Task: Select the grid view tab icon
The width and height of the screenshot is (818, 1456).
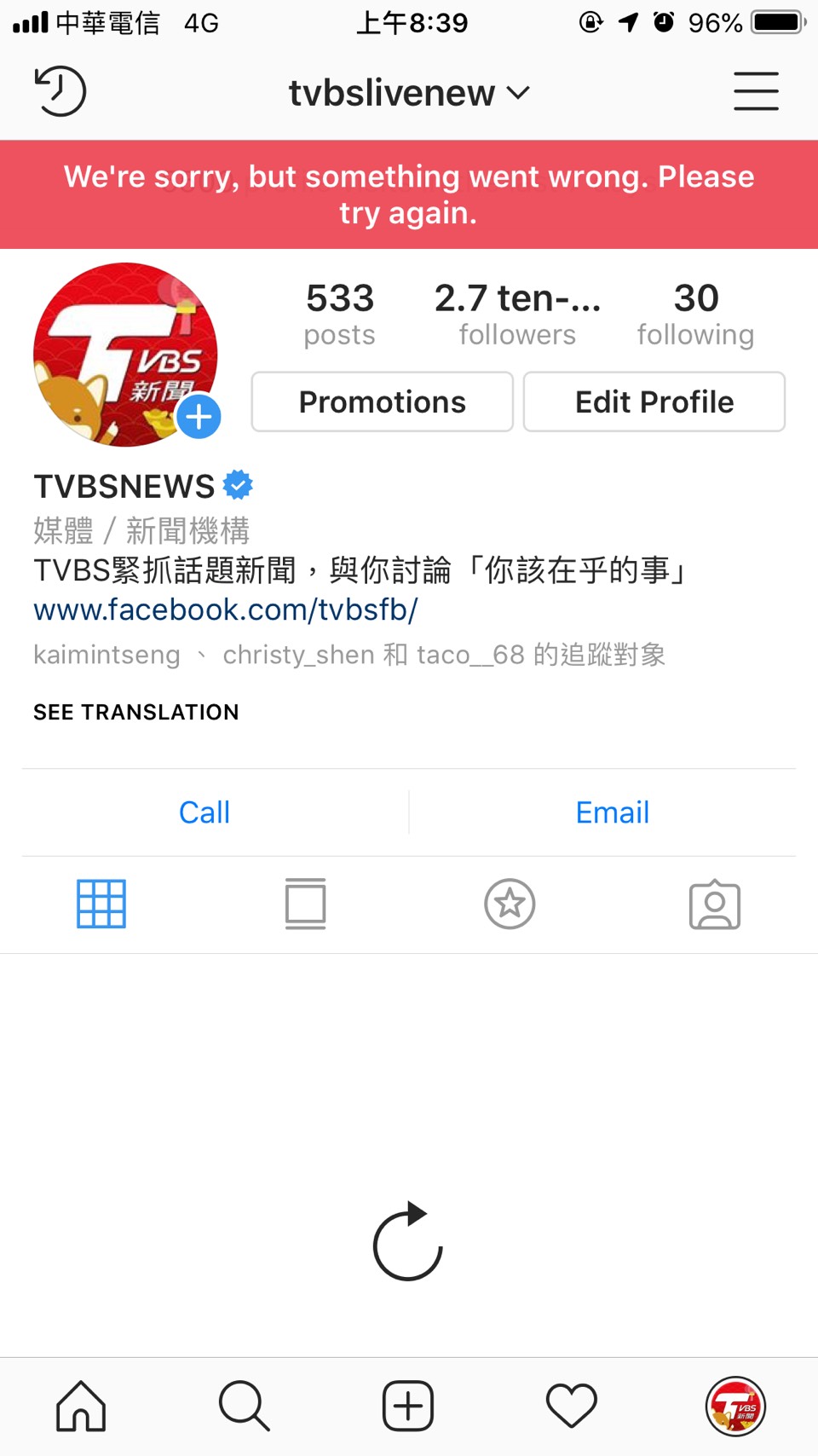Action: [x=101, y=904]
